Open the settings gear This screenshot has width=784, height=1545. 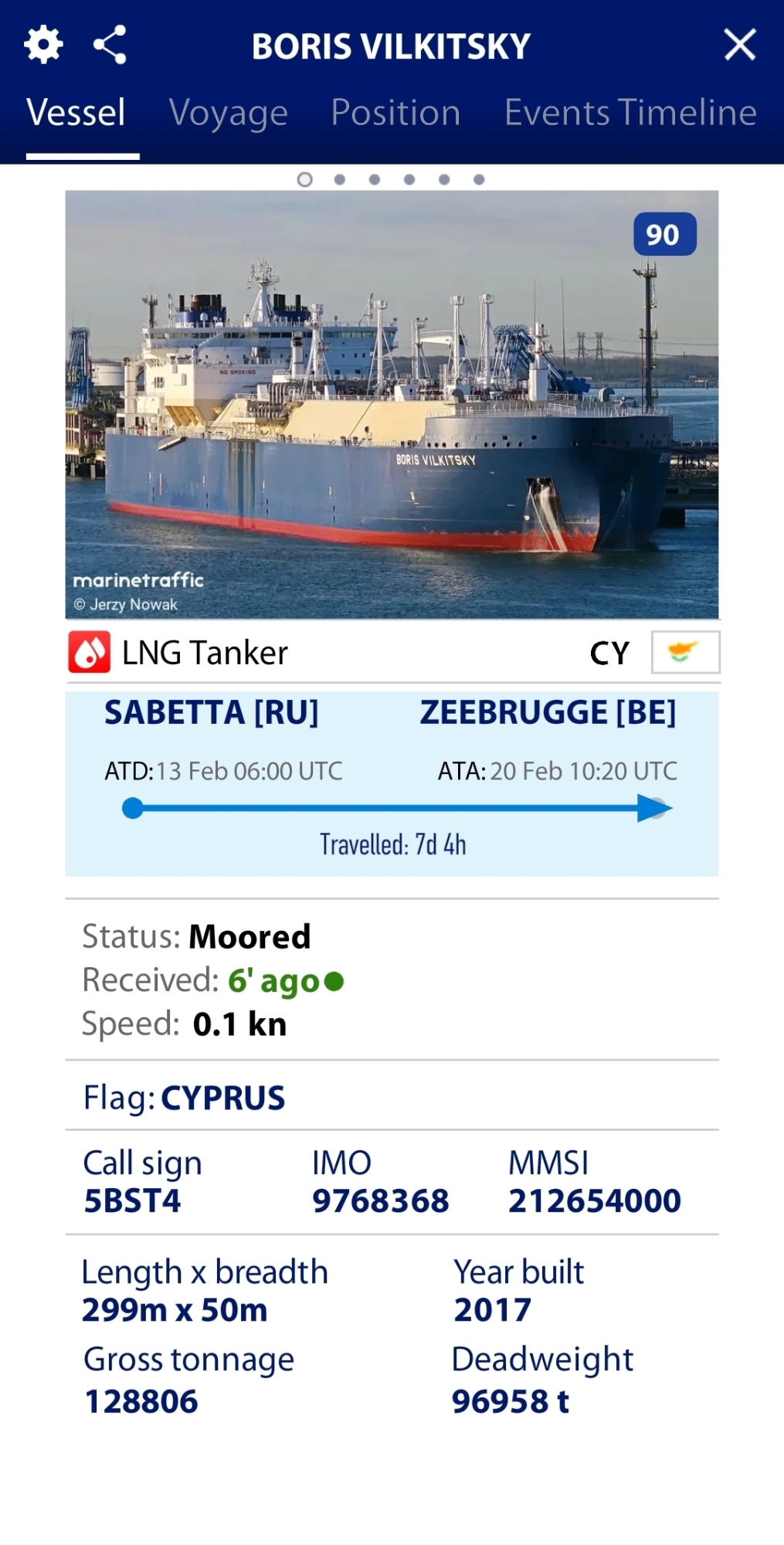tap(43, 45)
